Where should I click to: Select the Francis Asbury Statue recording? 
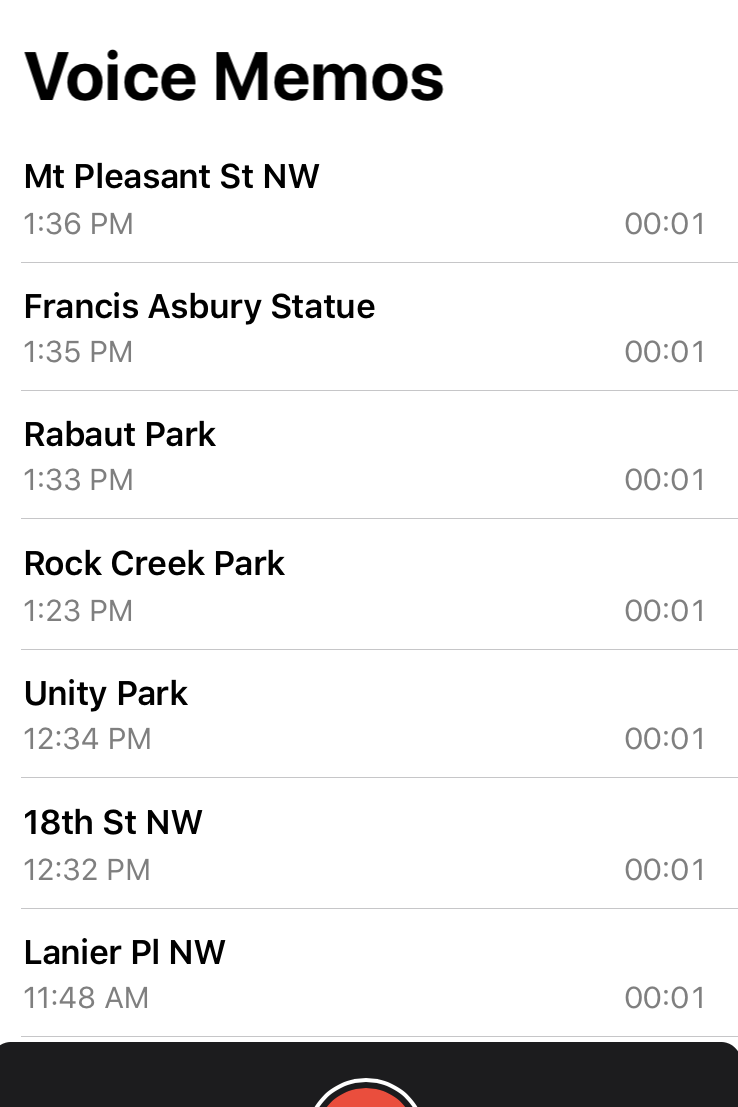click(199, 306)
